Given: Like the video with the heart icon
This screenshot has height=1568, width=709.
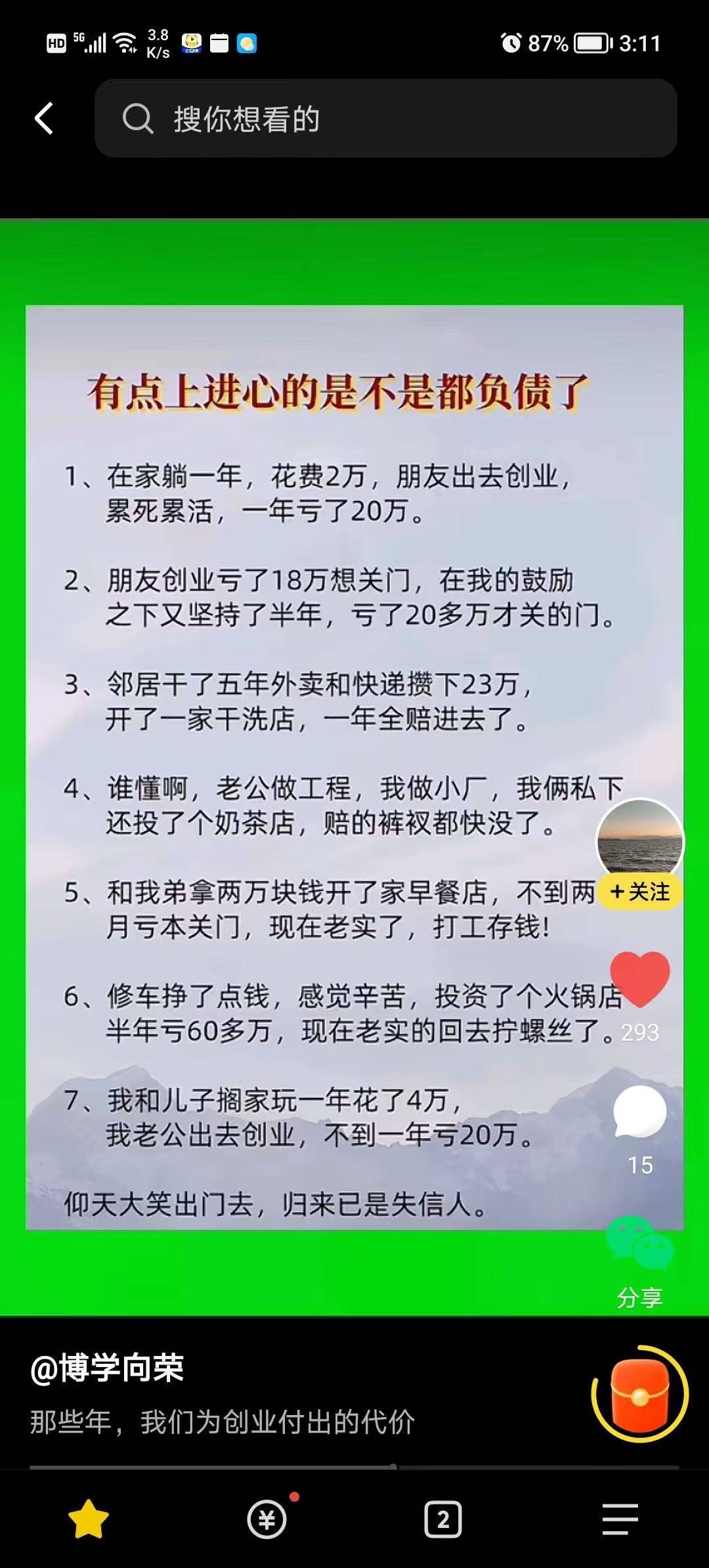Looking at the screenshot, I should (639, 978).
